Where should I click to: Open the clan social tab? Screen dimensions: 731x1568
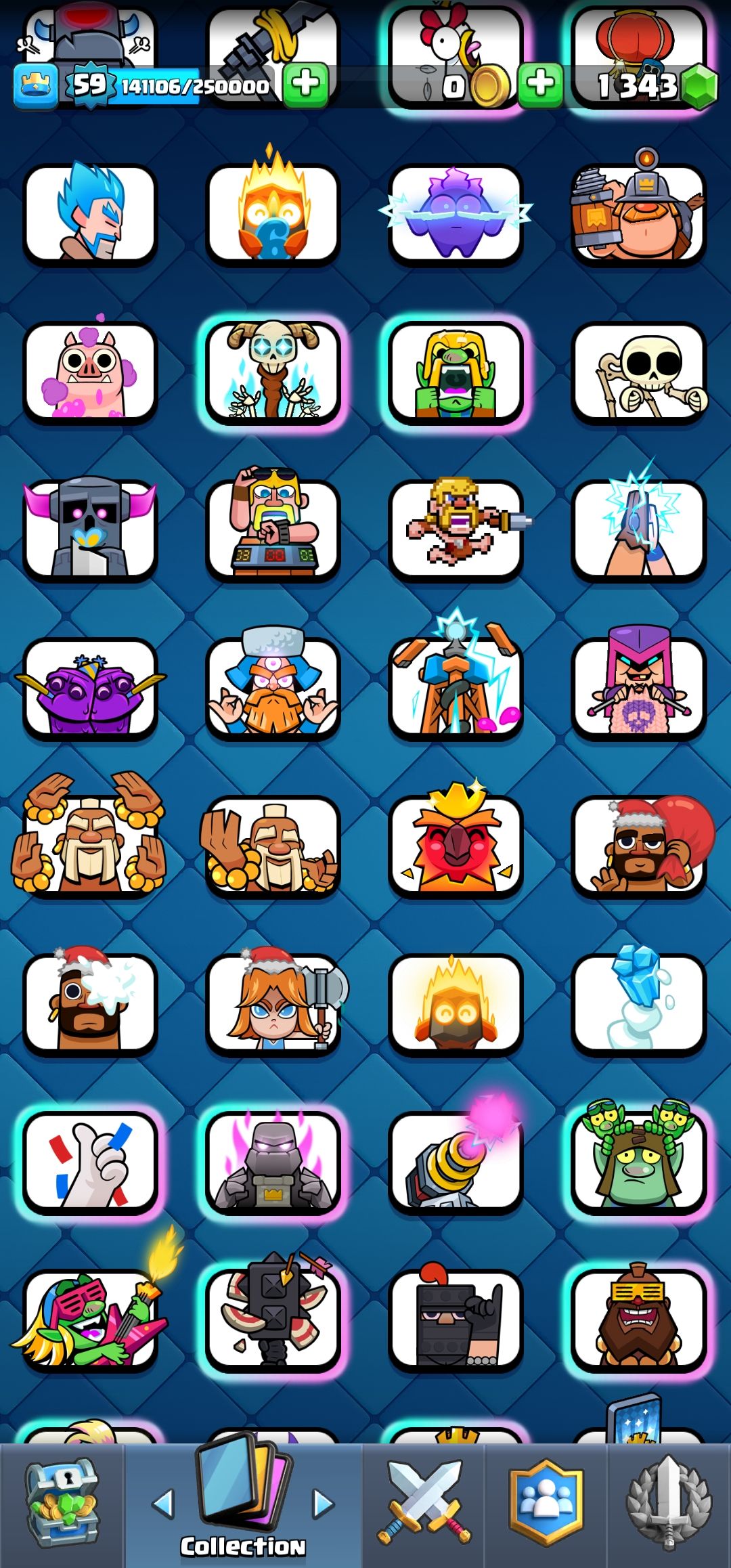point(546,1504)
